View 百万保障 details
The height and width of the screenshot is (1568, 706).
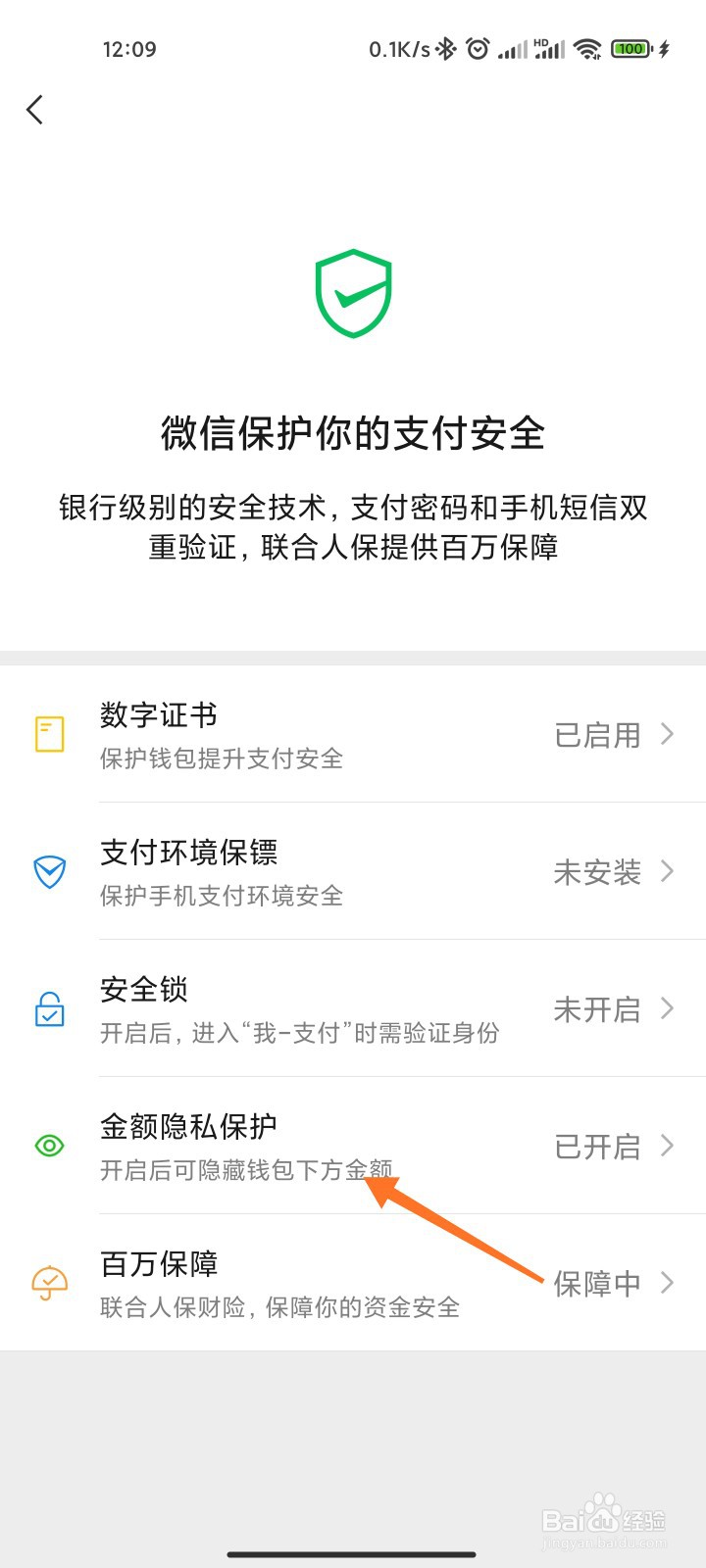tap(353, 1283)
